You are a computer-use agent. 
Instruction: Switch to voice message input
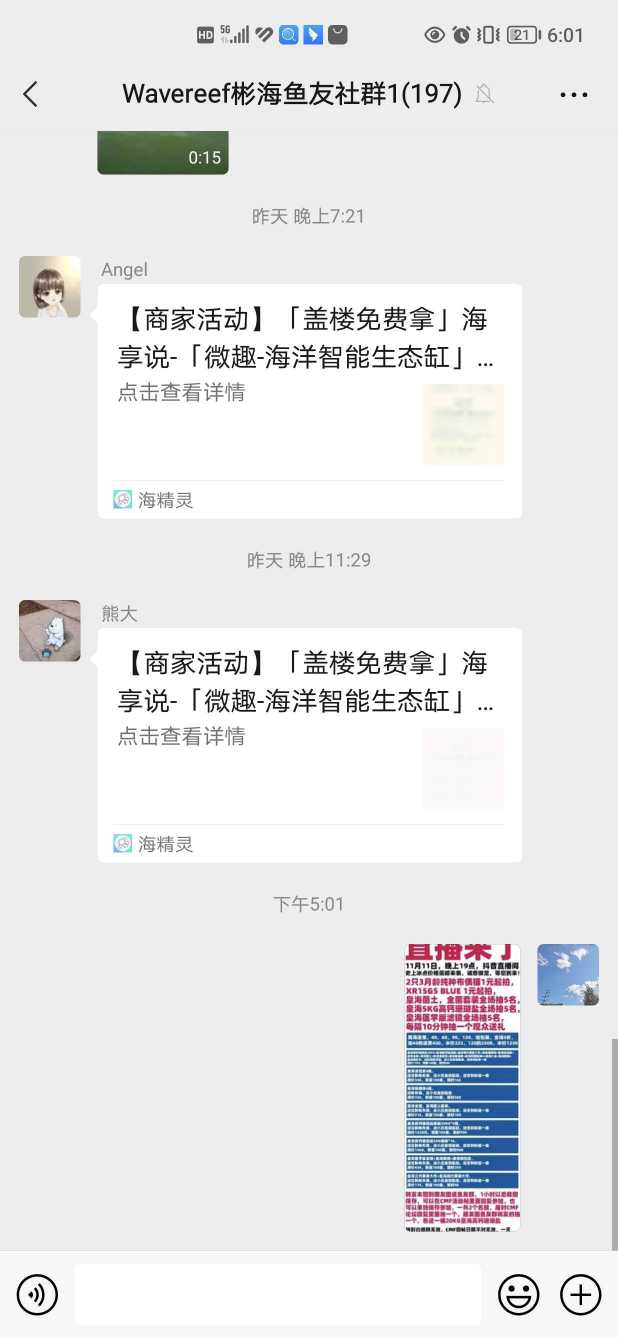click(37, 1295)
